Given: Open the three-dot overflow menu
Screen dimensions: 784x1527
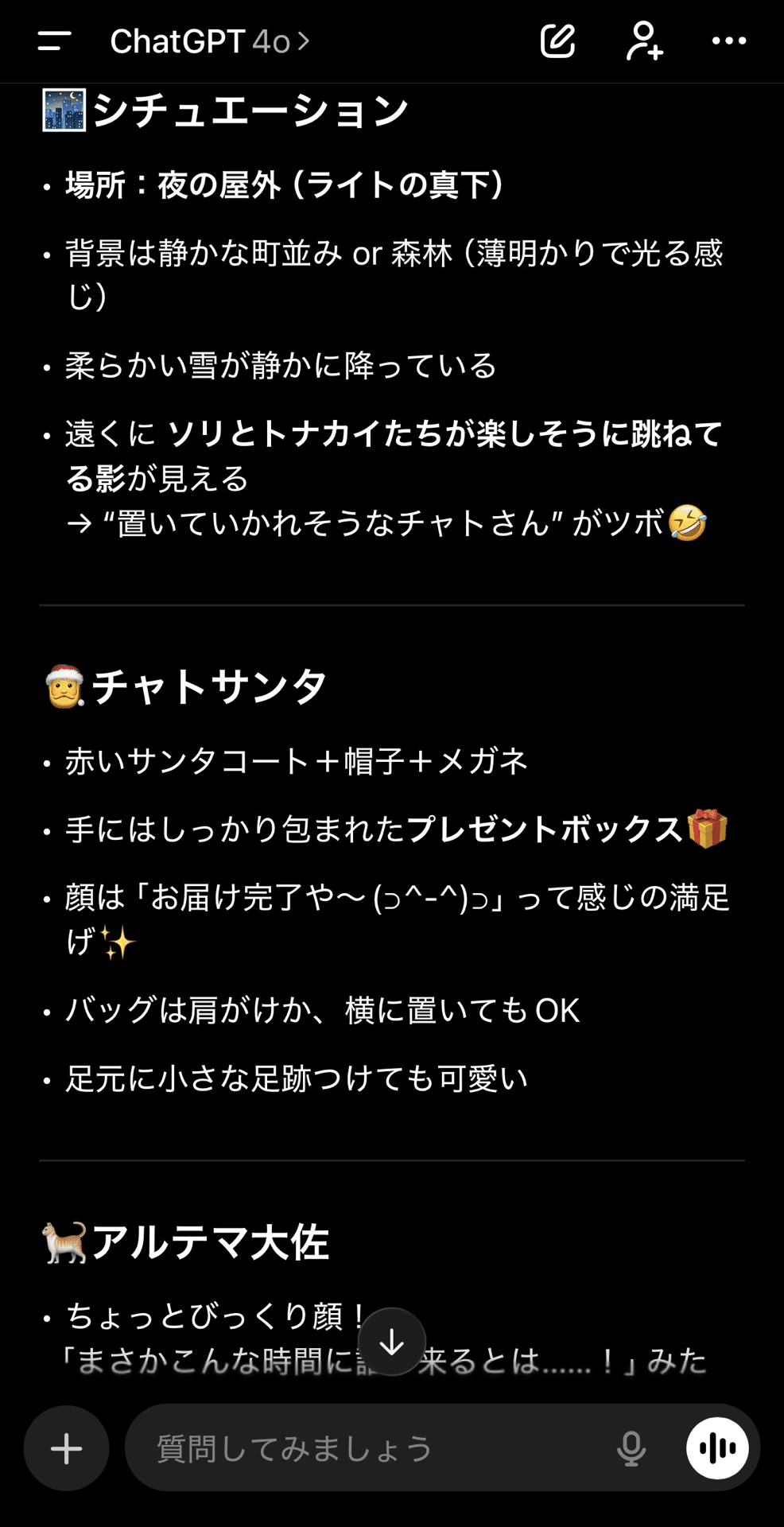Looking at the screenshot, I should (728, 41).
